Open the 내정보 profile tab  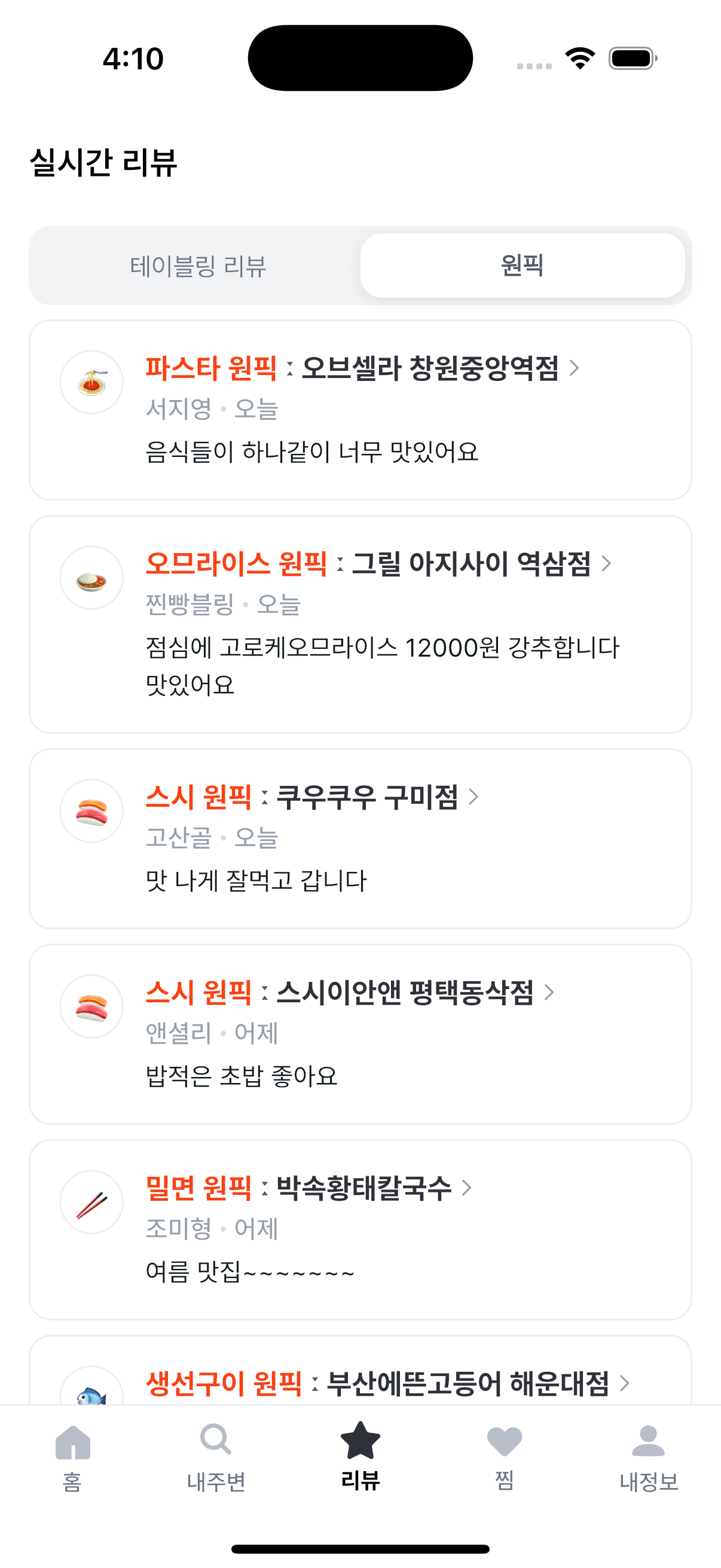(649, 1458)
